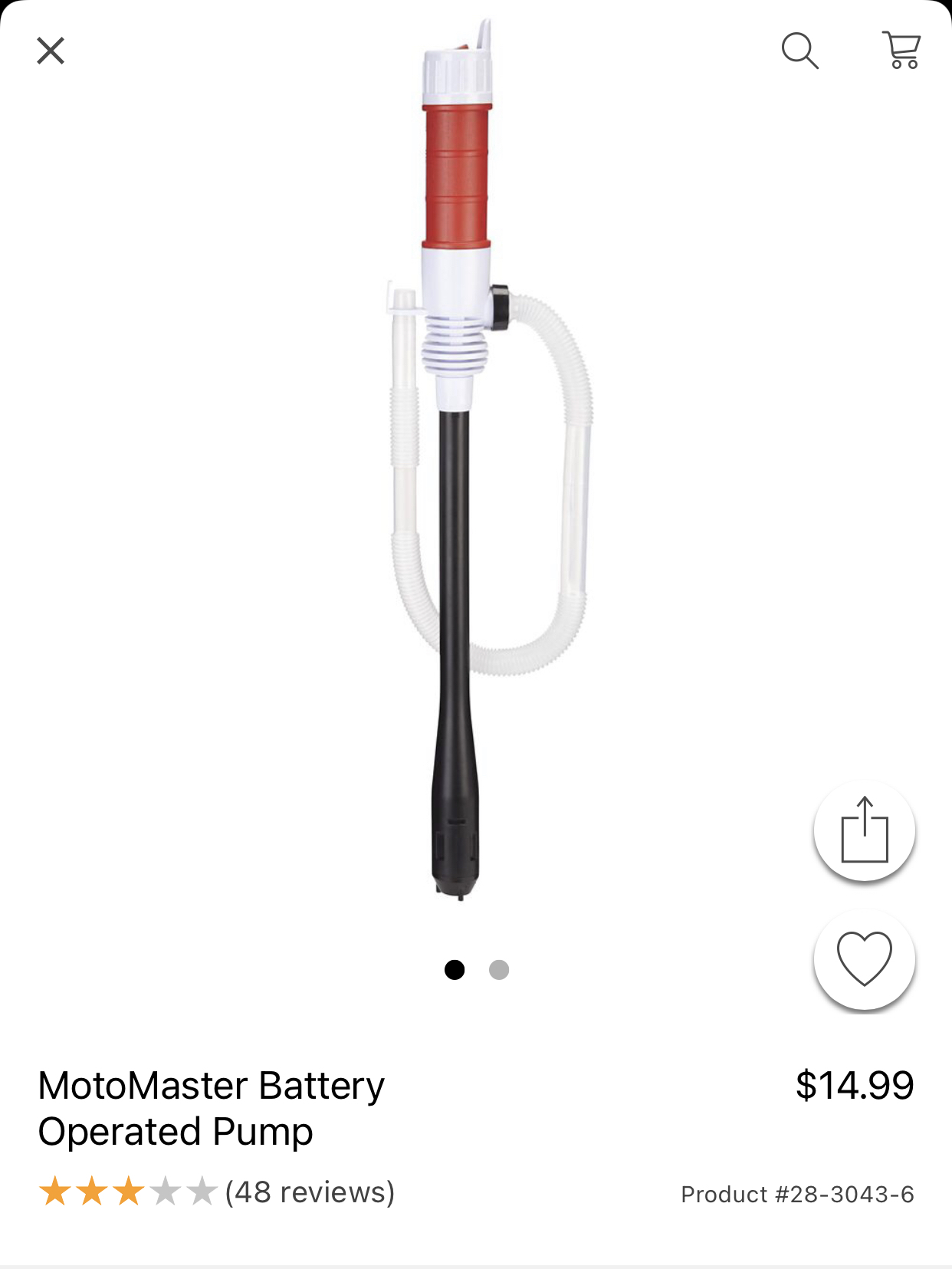Share this MotoMaster pump product
The width and height of the screenshot is (952, 1269).
(864, 830)
